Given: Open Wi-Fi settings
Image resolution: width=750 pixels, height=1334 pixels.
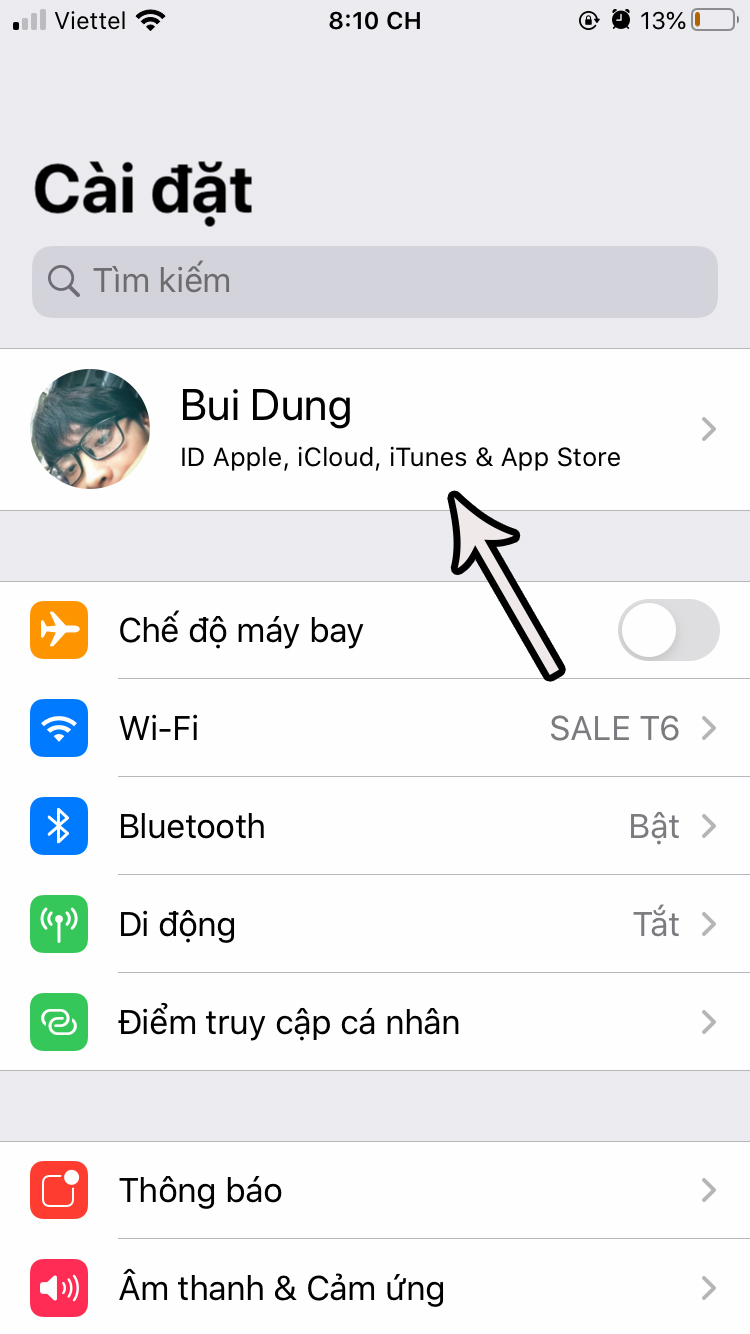Looking at the screenshot, I should coord(374,728).
